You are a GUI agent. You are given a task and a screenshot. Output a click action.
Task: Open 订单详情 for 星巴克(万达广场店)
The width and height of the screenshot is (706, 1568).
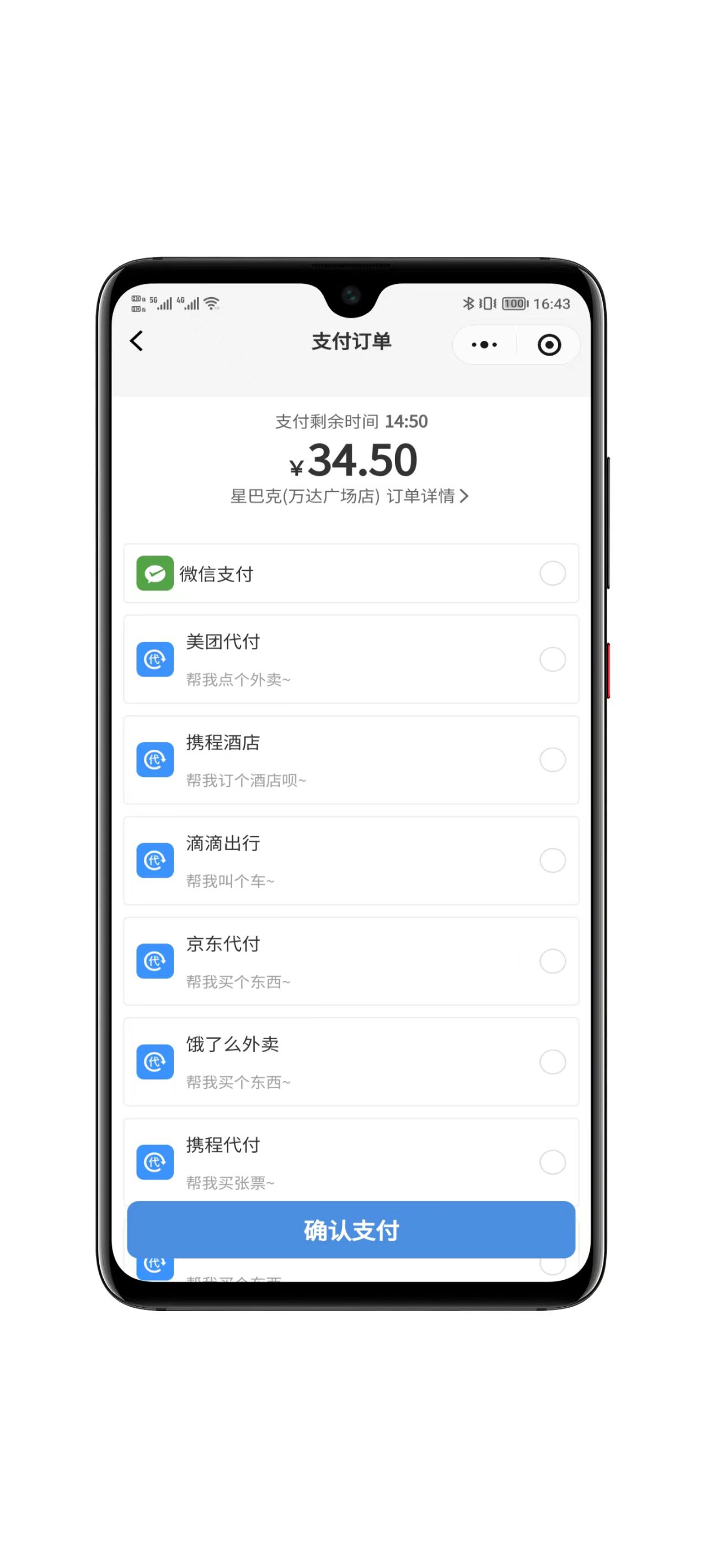pos(426,496)
